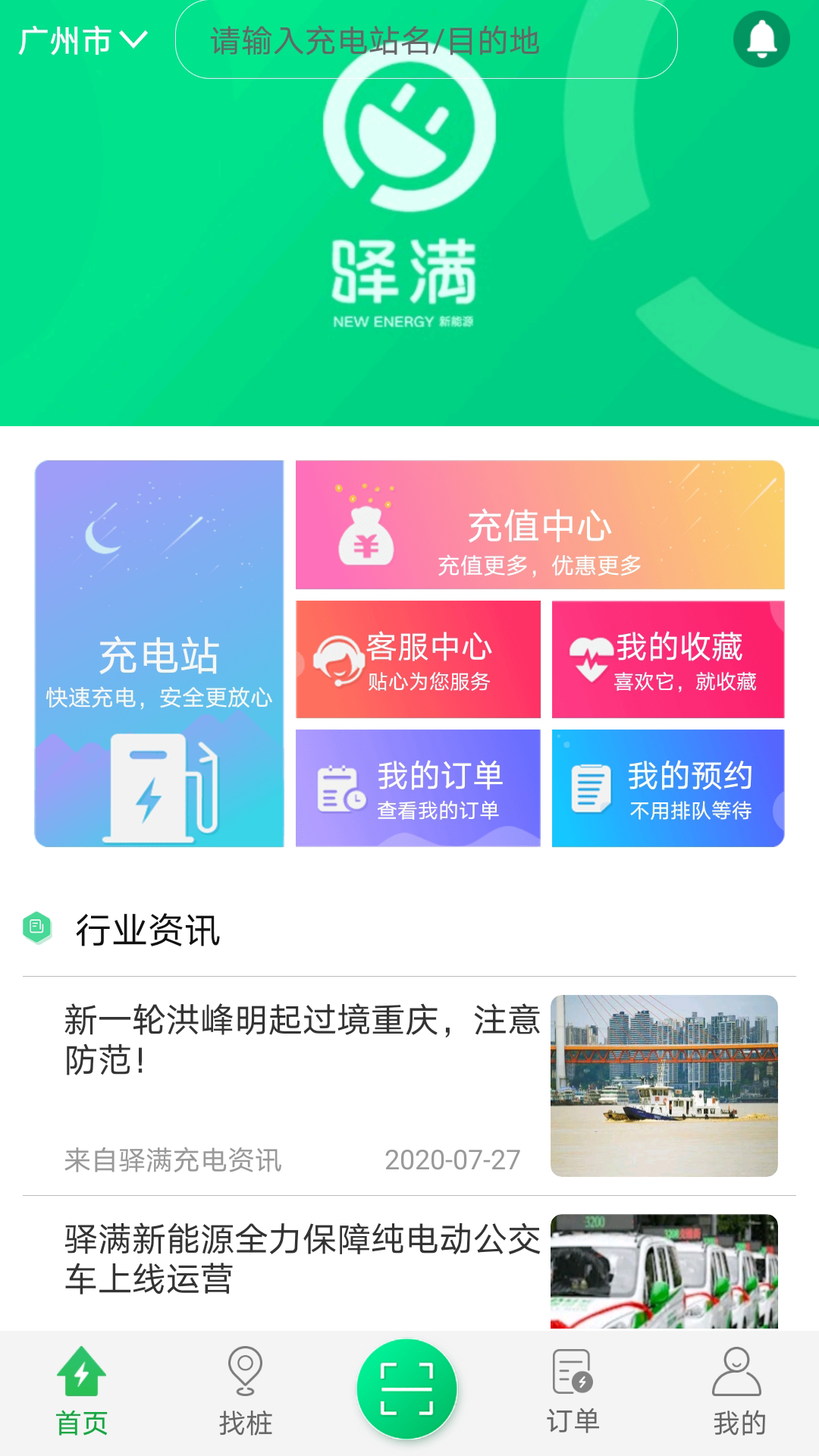Open article on 纯电动公交车上线运营
The height and width of the screenshot is (1456, 819).
coord(303,1259)
